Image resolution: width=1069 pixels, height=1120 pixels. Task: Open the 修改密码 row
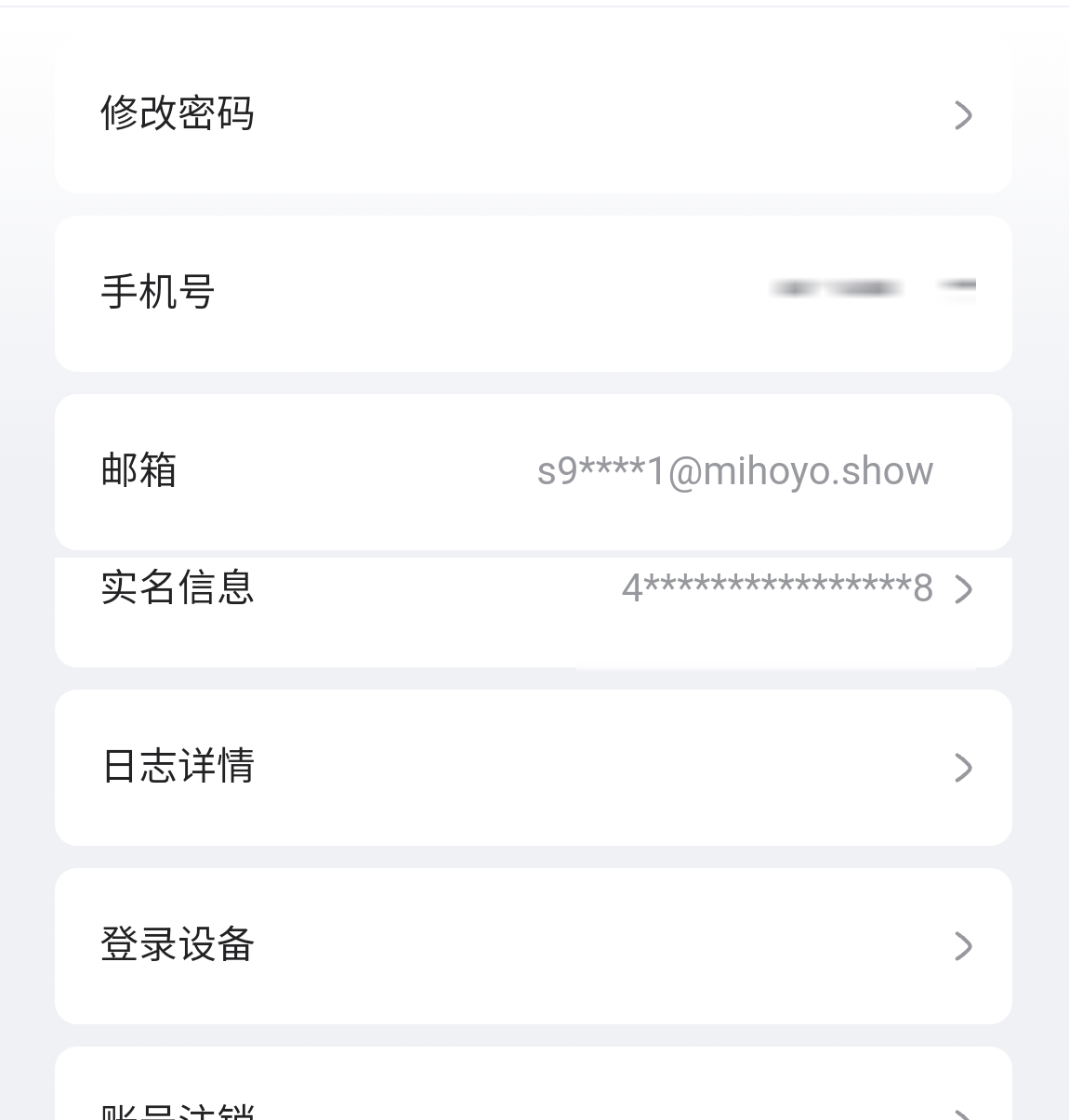pyautogui.click(x=533, y=114)
